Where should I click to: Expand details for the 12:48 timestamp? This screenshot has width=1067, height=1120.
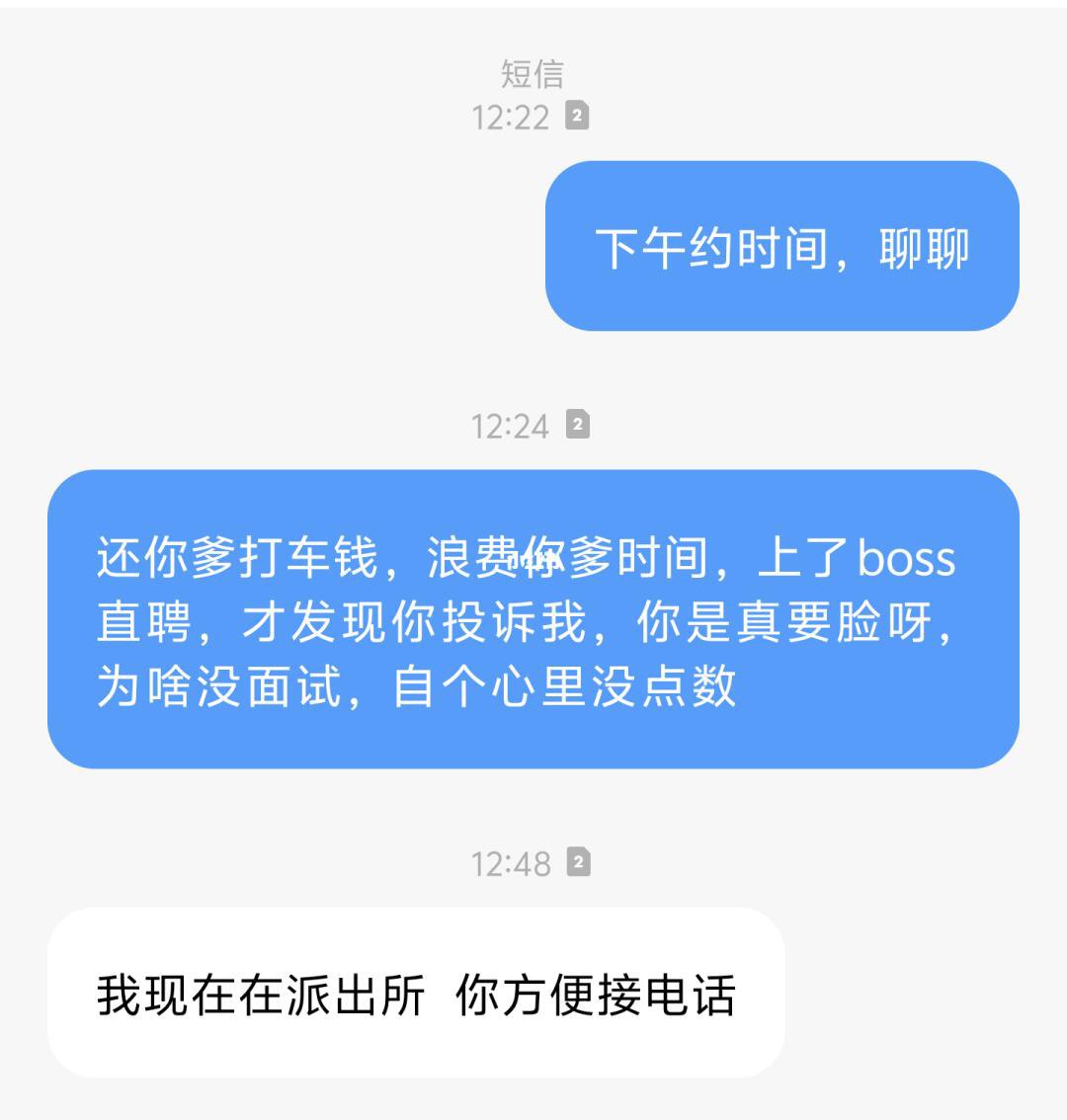coord(513,862)
